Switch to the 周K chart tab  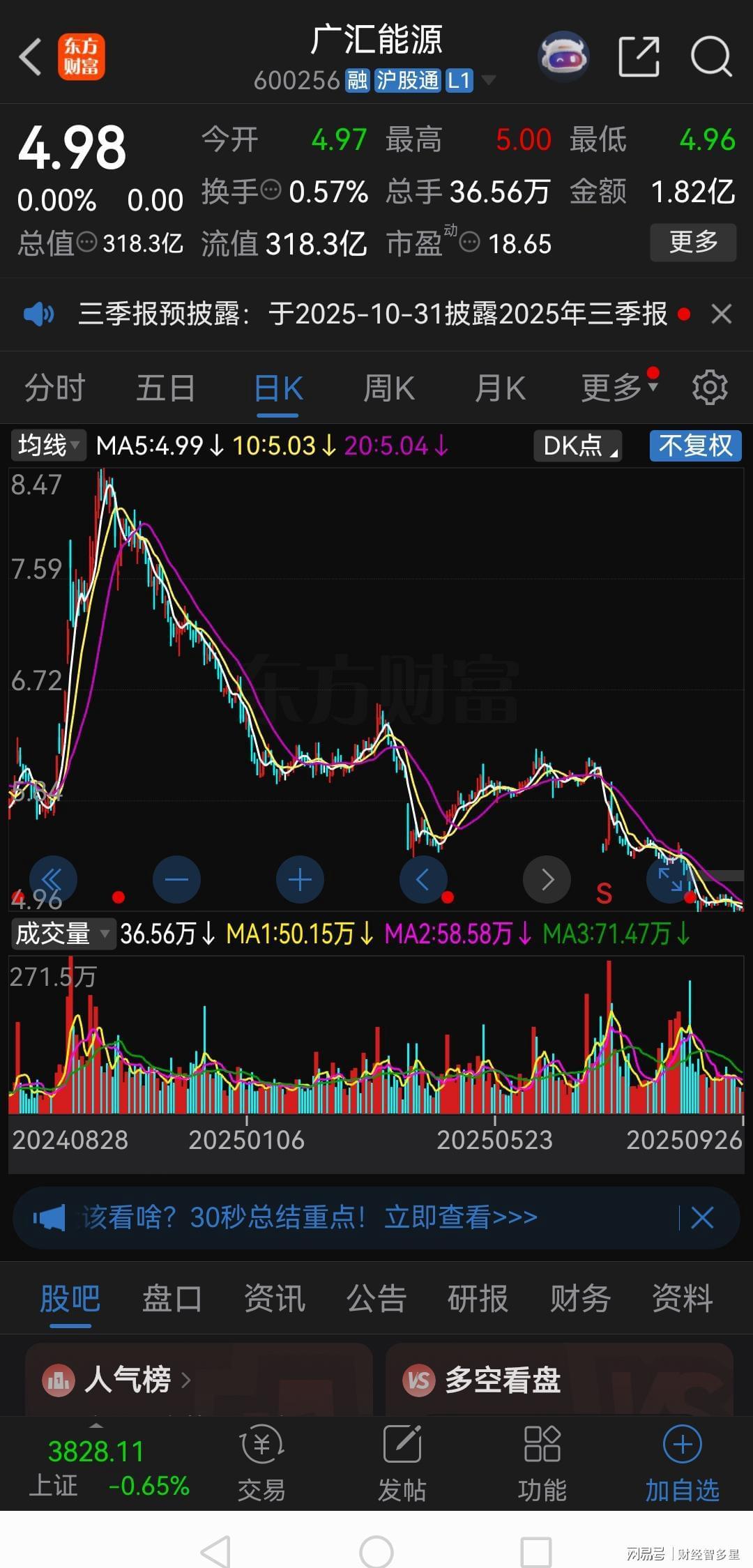click(x=388, y=388)
